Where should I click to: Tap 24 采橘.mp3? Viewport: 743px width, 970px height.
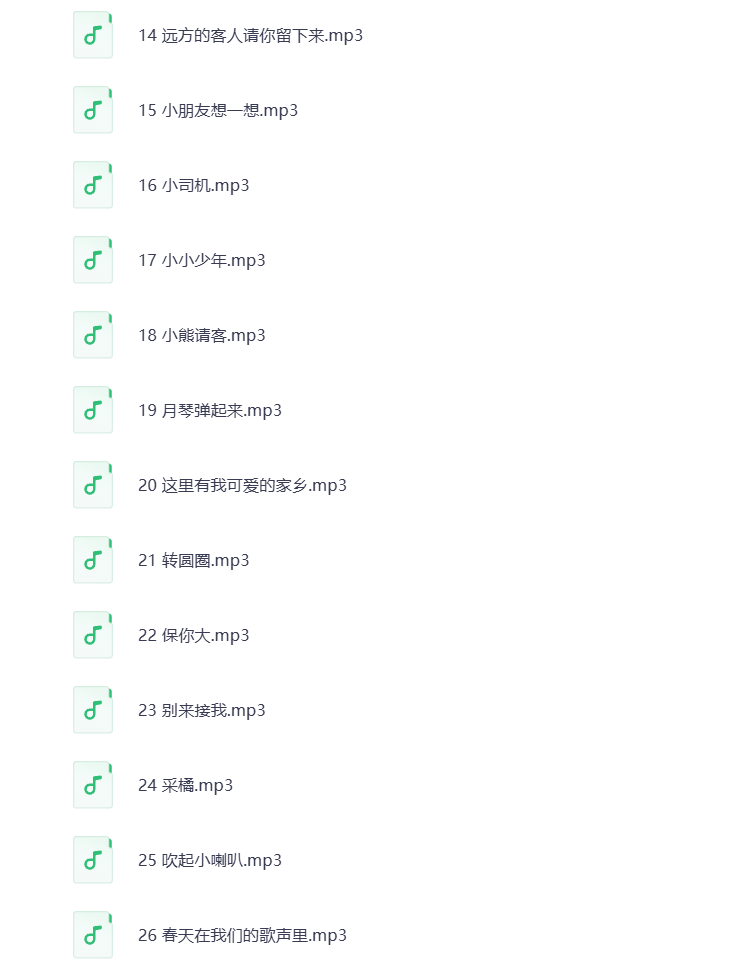click(x=185, y=786)
